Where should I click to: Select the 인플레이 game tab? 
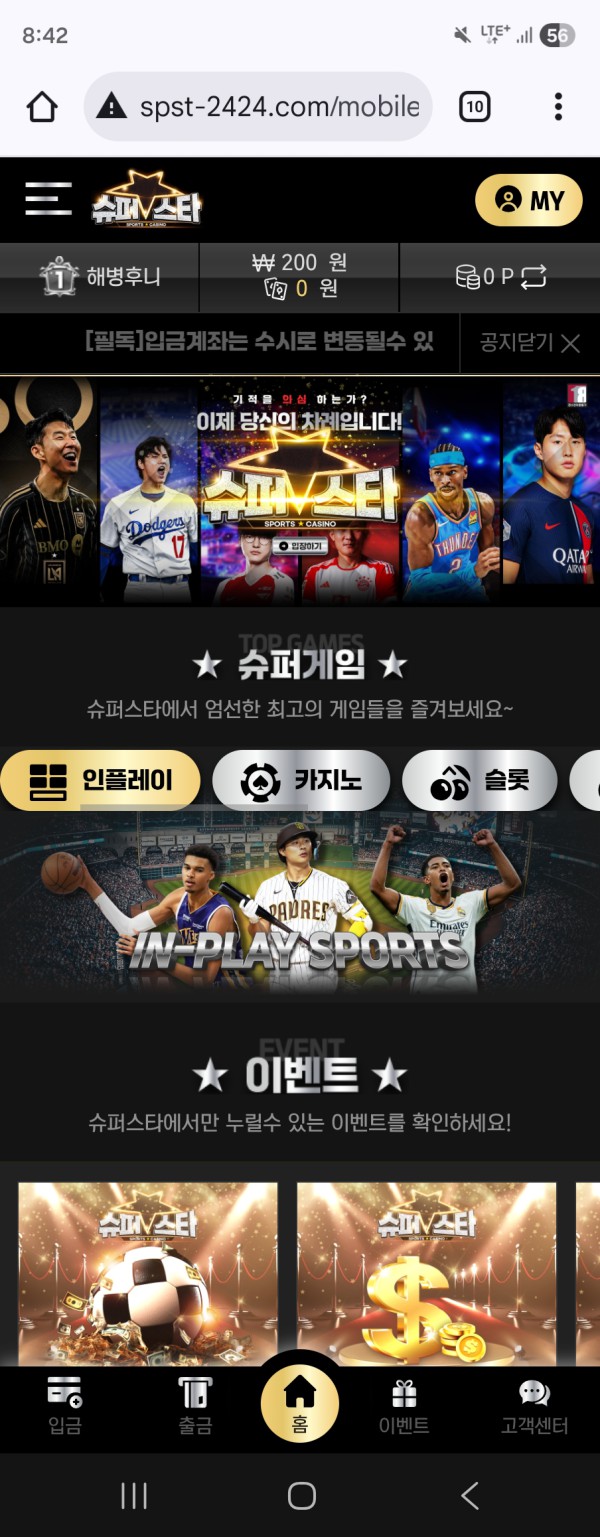100,780
